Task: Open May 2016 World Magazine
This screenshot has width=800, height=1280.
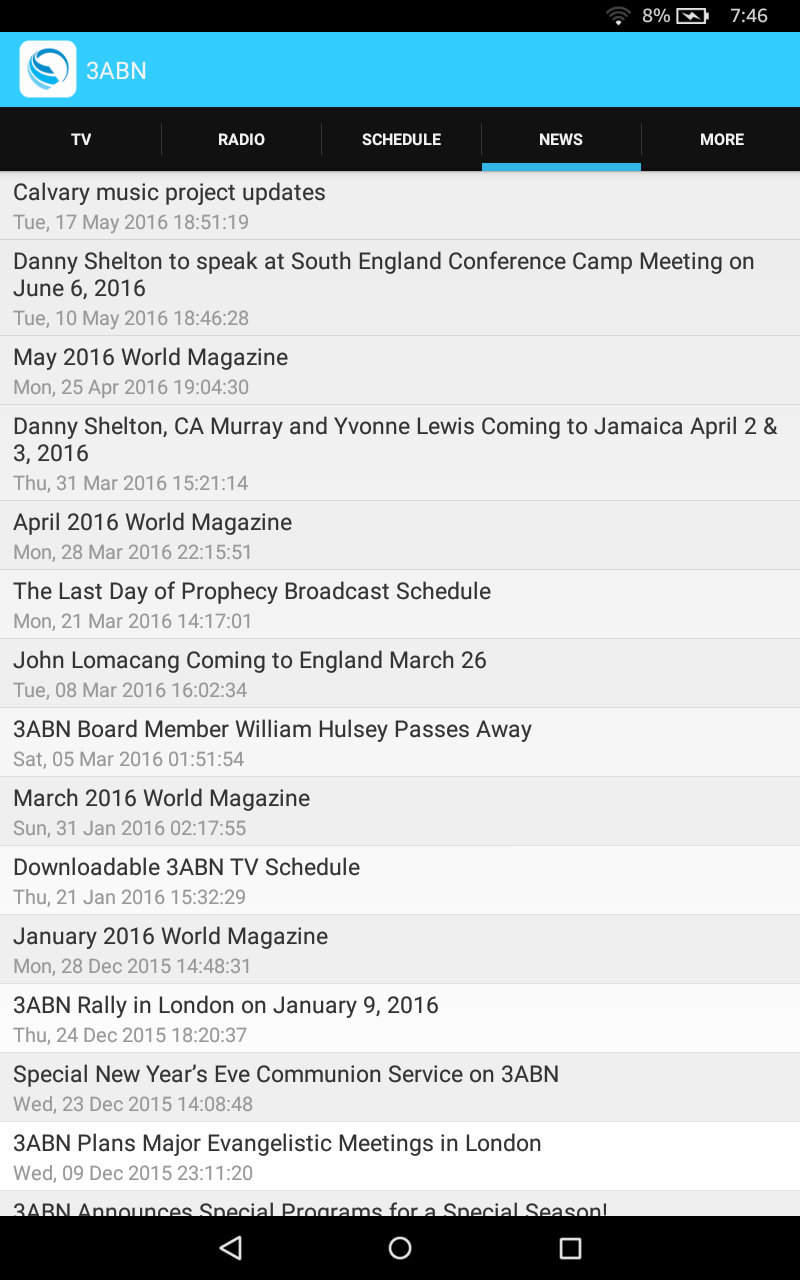Action: [400, 370]
